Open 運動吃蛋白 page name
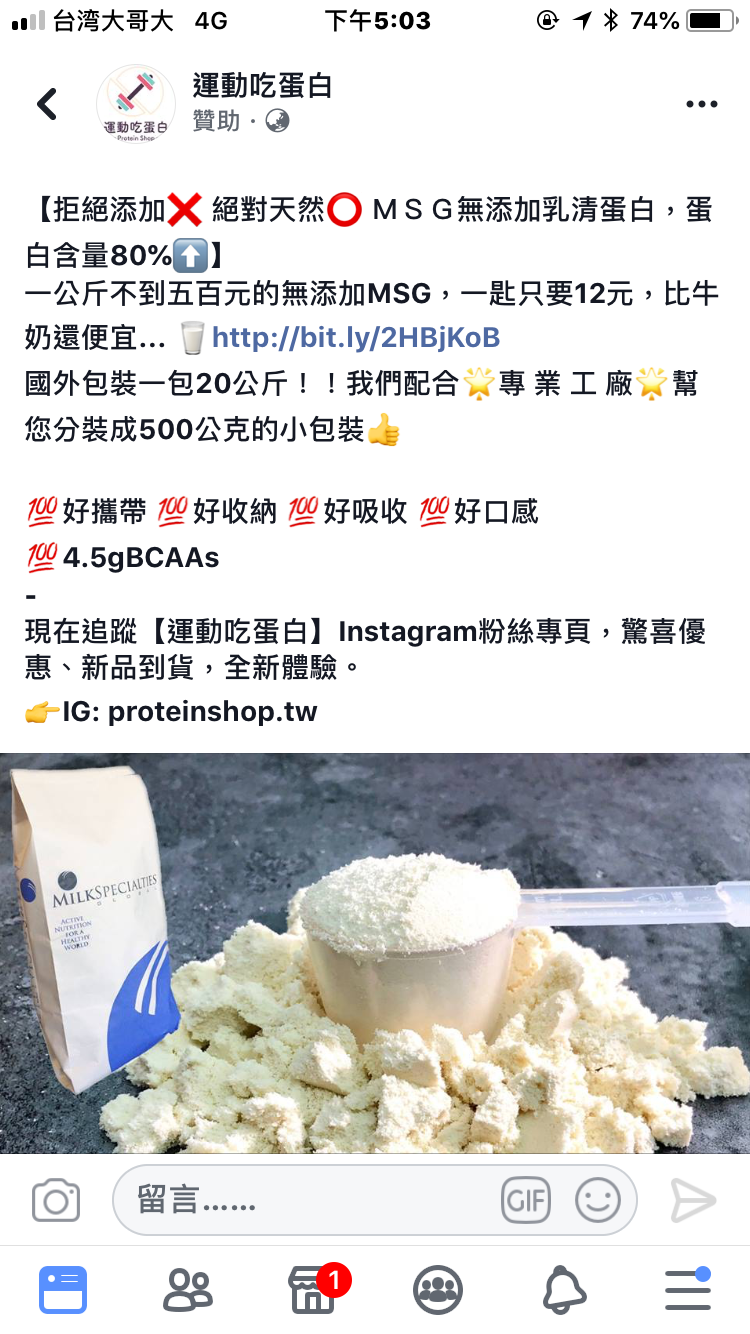This screenshot has height=1334, width=750. tap(262, 86)
